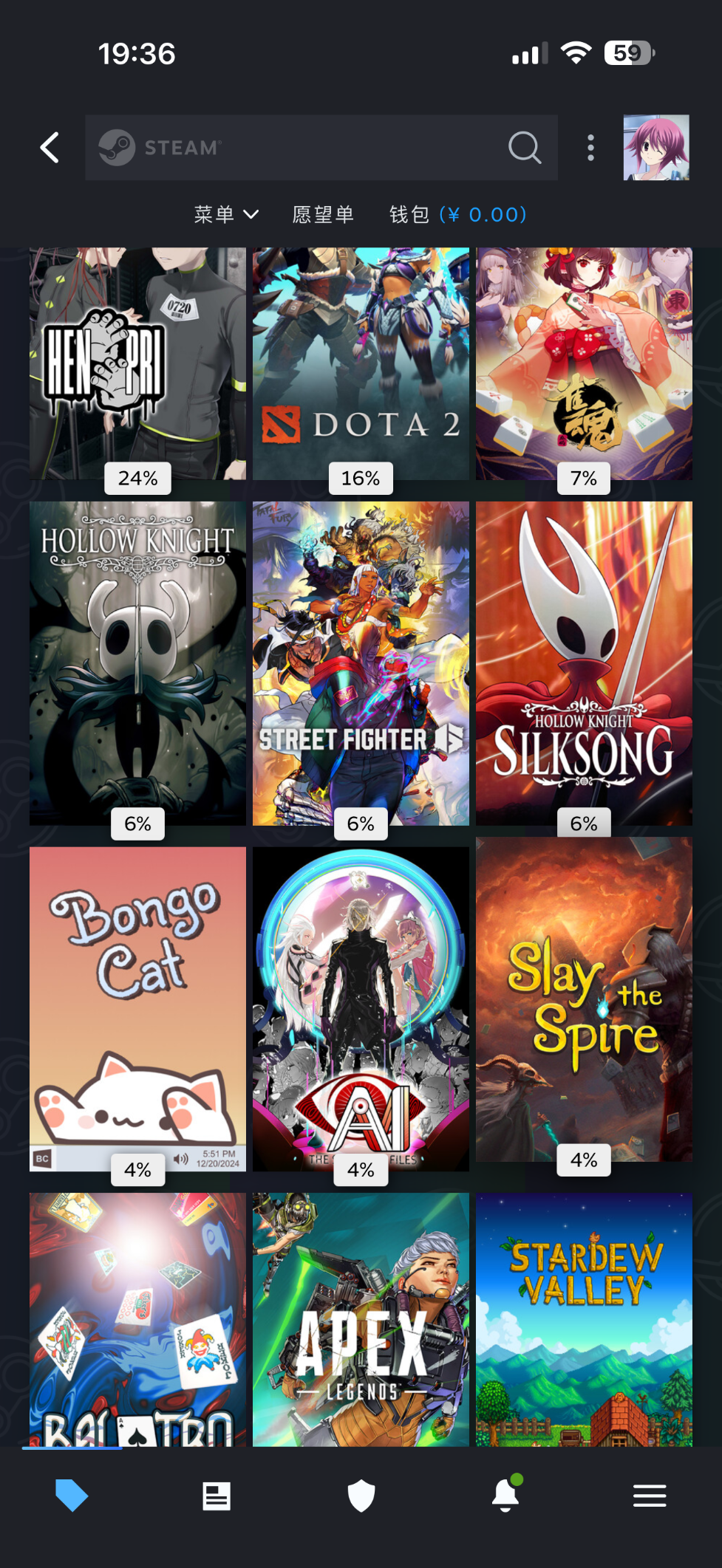Open the Bongo Cat tile
Image resolution: width=722 pixels, height=1568 pixels.
coord(137,1008)
